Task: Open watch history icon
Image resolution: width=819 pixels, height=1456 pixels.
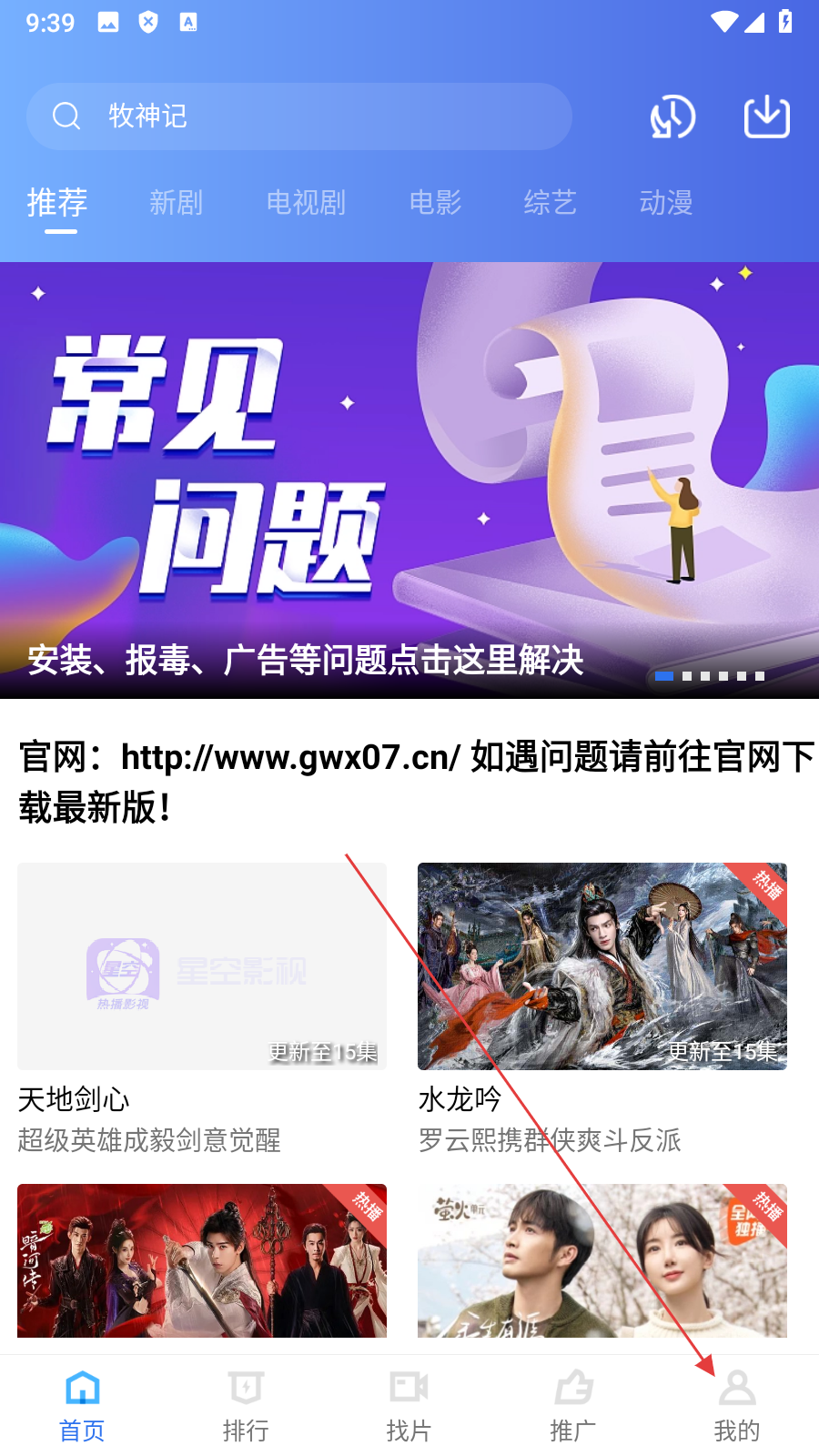Action: [672, 116]
